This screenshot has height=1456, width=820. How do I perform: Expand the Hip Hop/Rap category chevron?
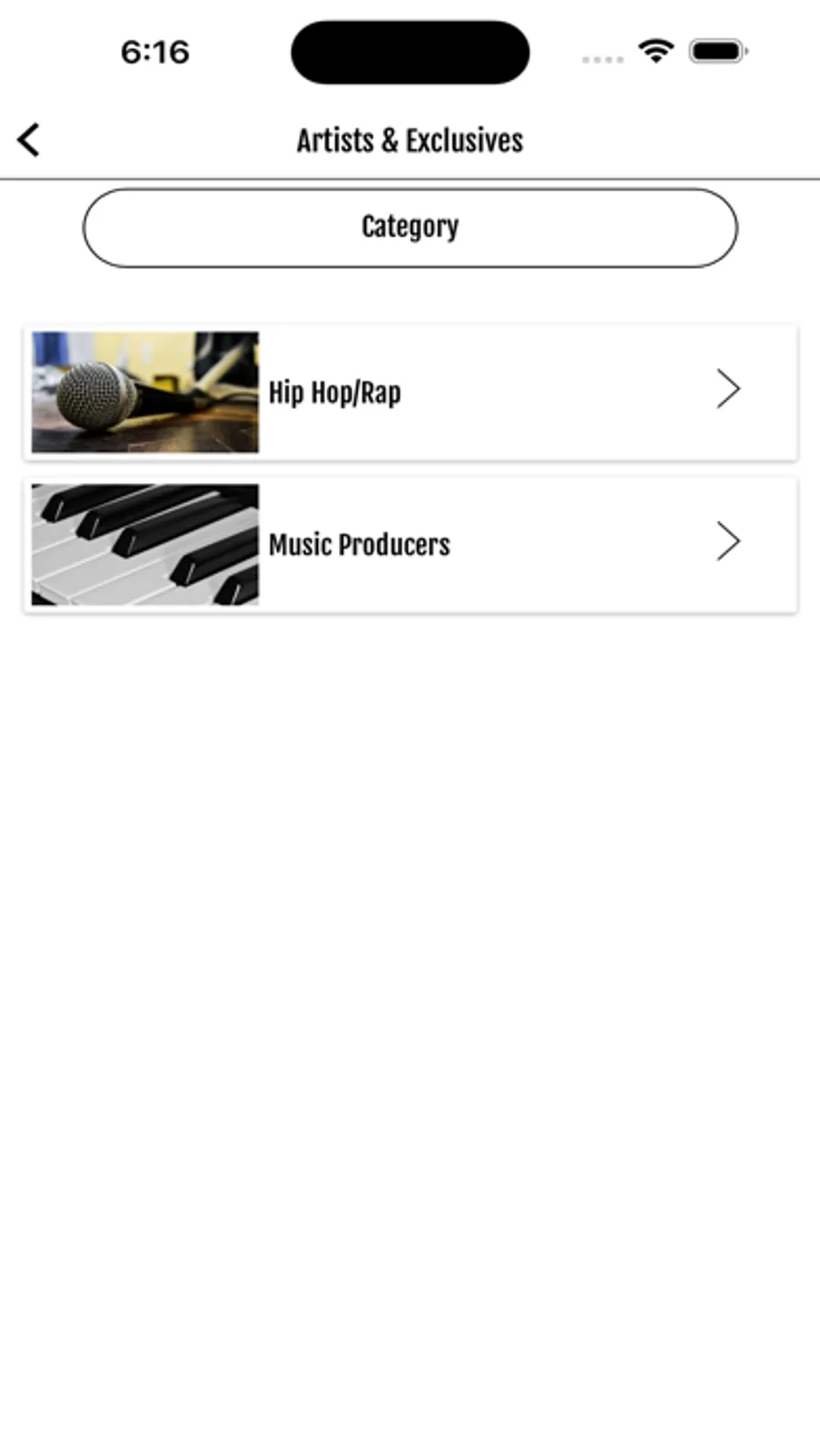click(728, 389)
